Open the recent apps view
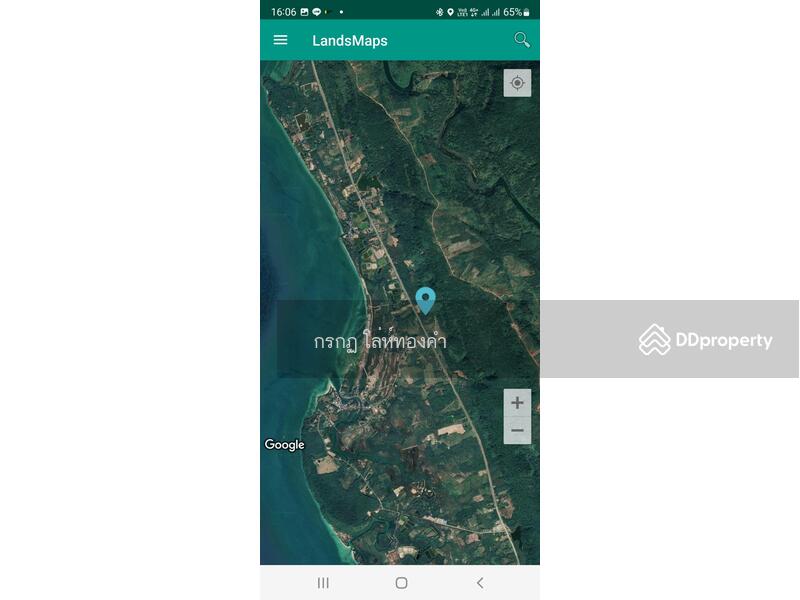 click(x=323, y=583)
